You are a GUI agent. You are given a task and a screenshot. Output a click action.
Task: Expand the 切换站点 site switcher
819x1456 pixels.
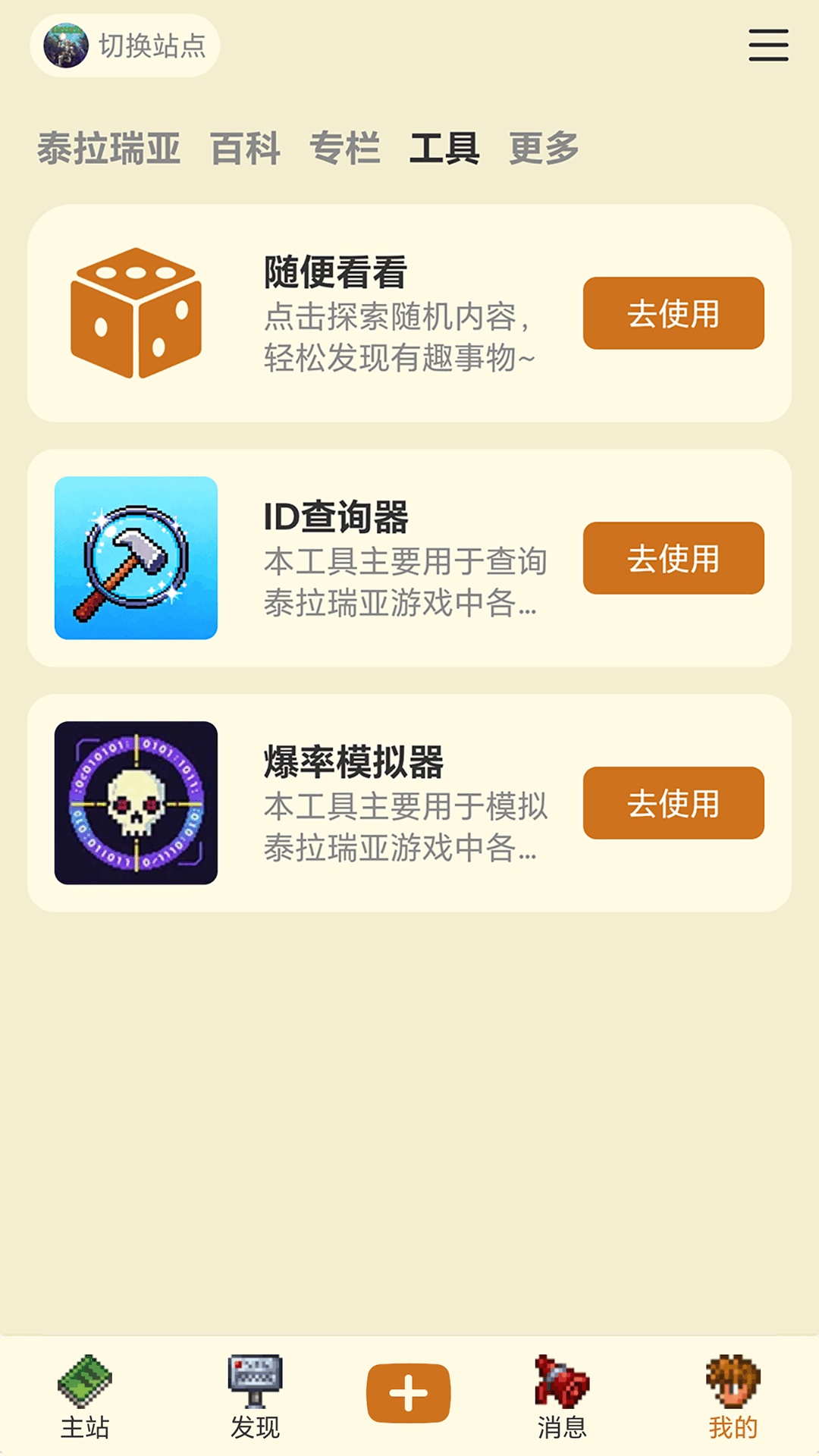(x=152, y=44)
